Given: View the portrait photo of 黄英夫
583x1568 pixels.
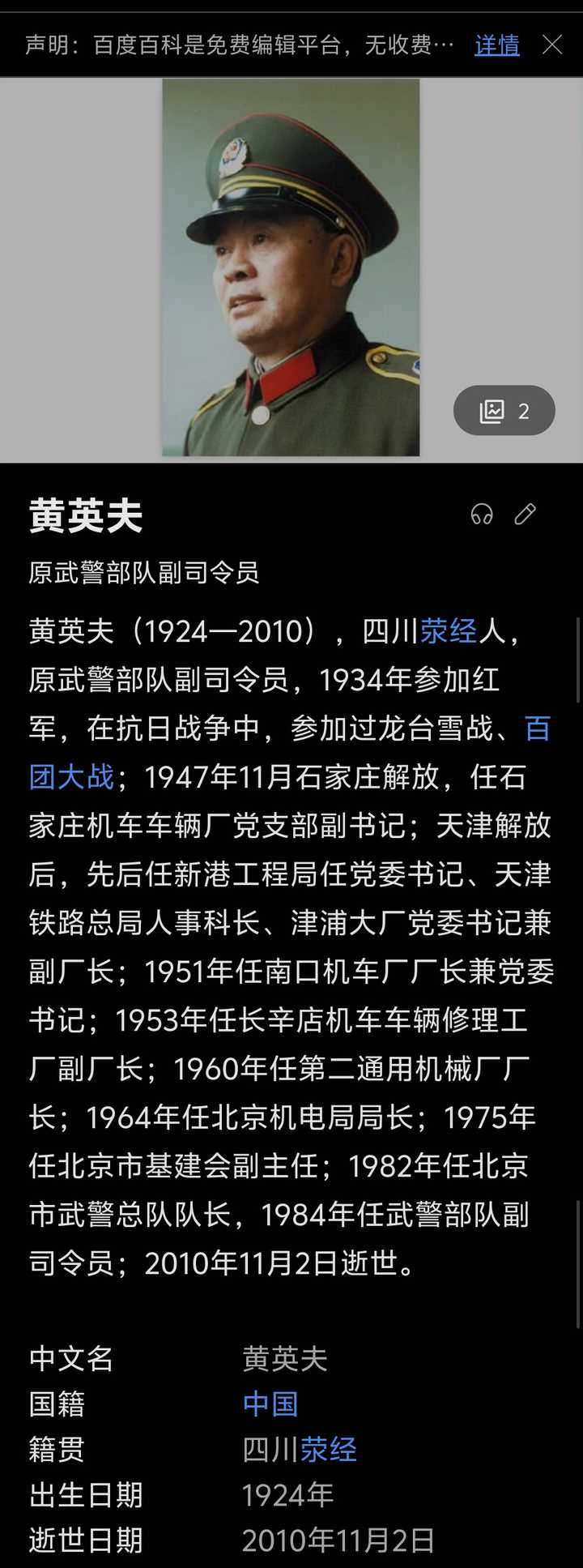Looking at the screenshot, I should (291, 267).
